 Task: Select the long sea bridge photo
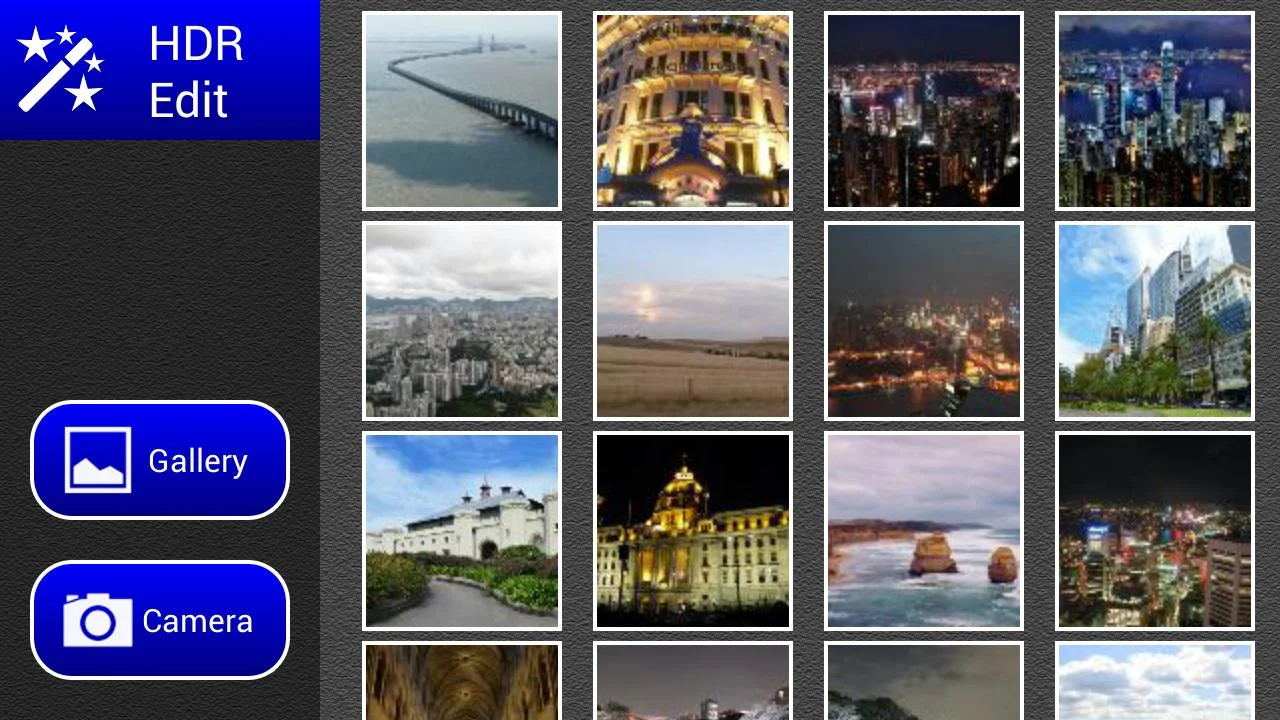pos(462,110)
